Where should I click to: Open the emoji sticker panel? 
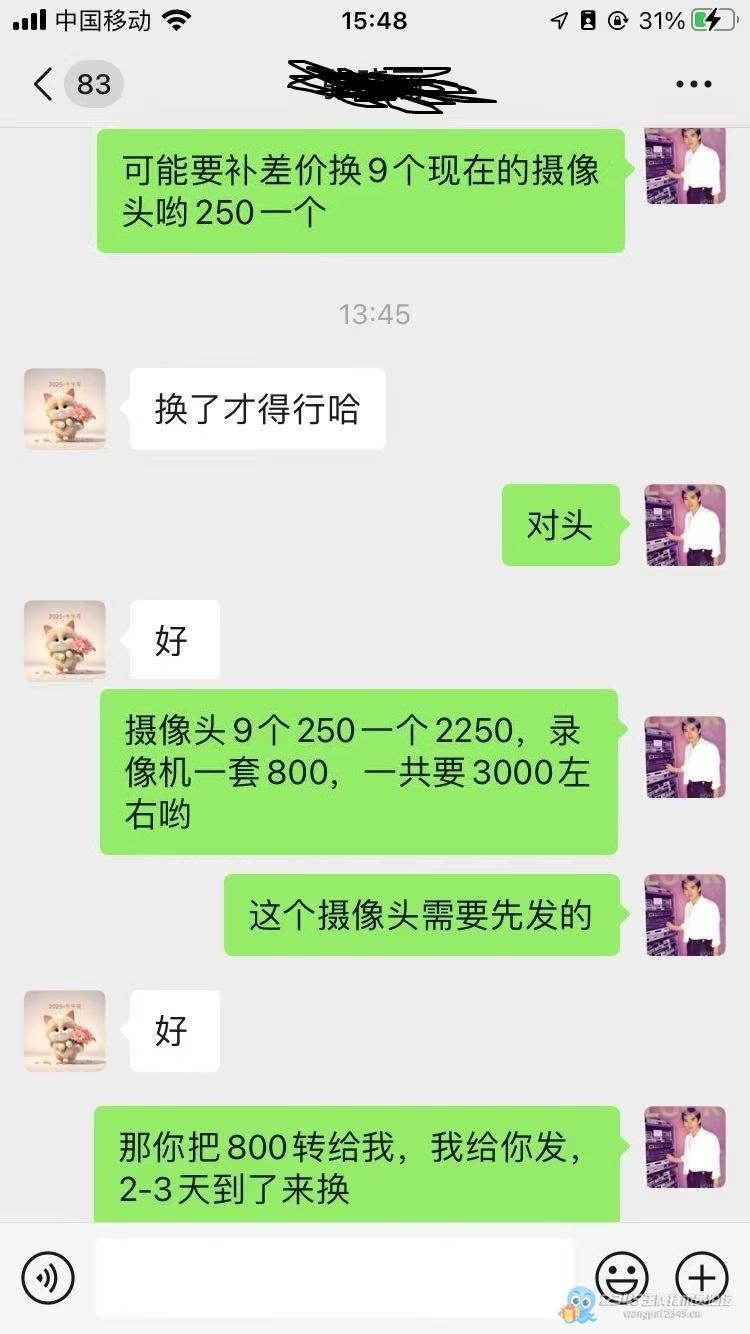pos(621,1277)
